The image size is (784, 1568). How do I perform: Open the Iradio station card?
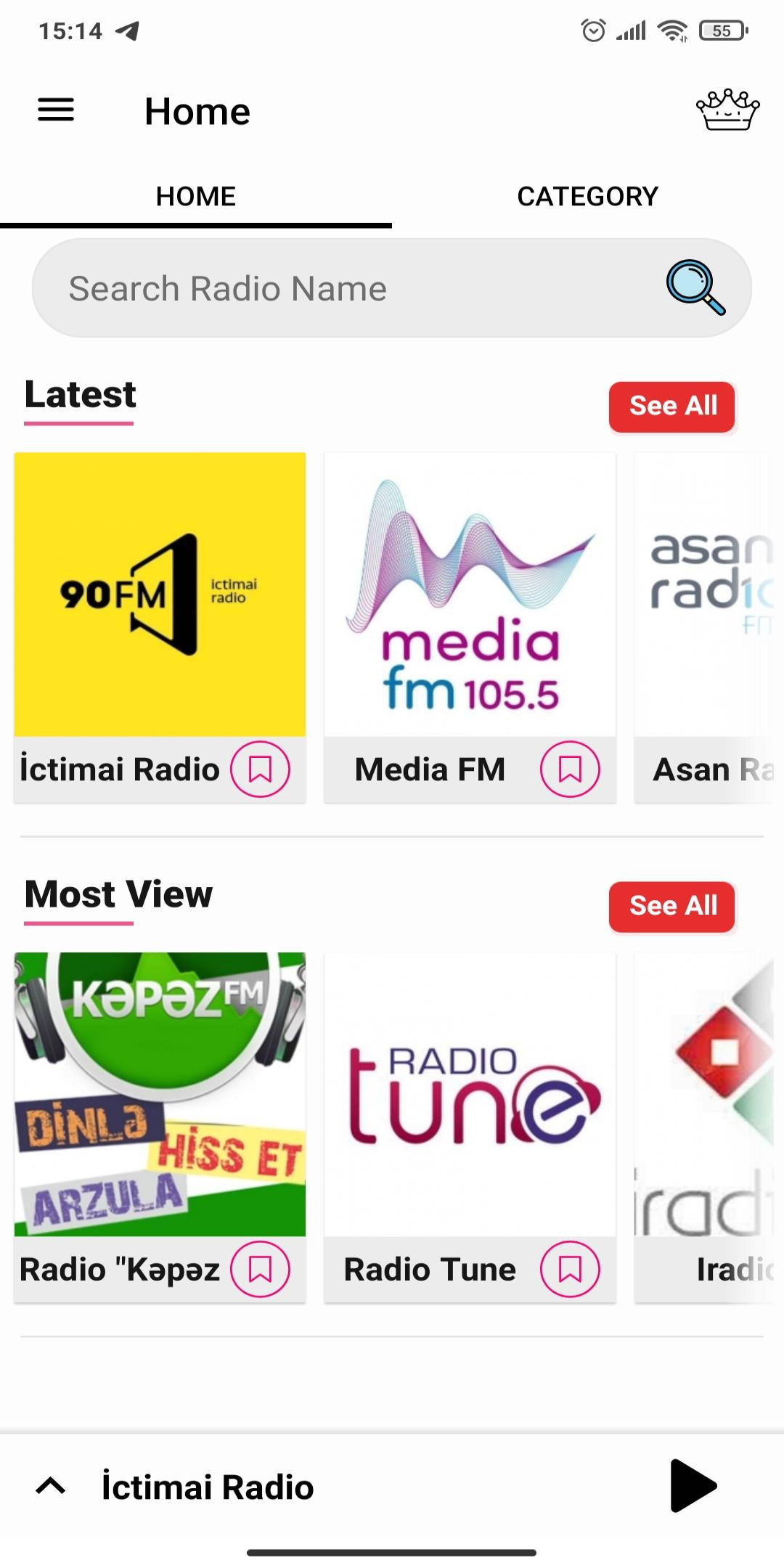(x=704, y=1094)
